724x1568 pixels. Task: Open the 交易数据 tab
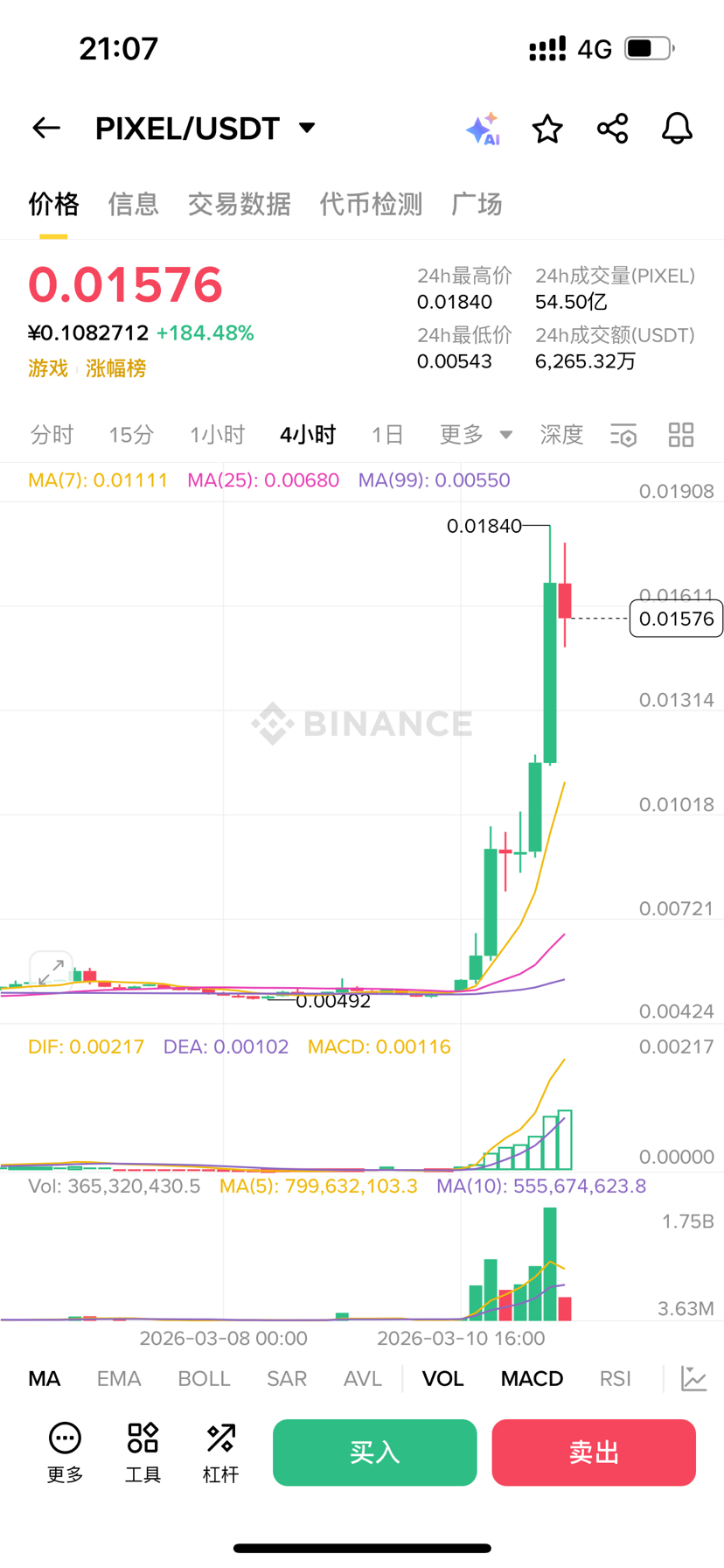(239, 204)
